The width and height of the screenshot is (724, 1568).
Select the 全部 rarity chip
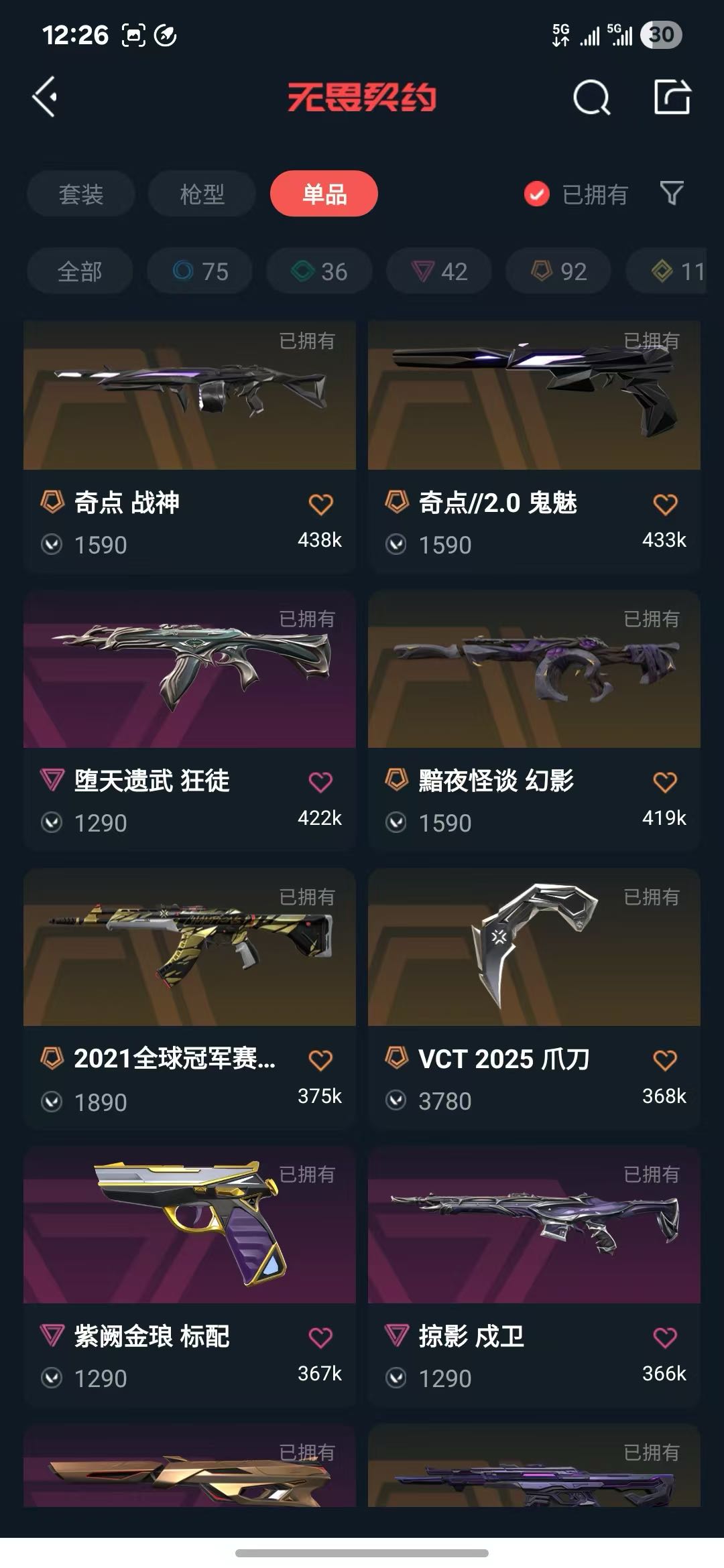pos(80,271)
